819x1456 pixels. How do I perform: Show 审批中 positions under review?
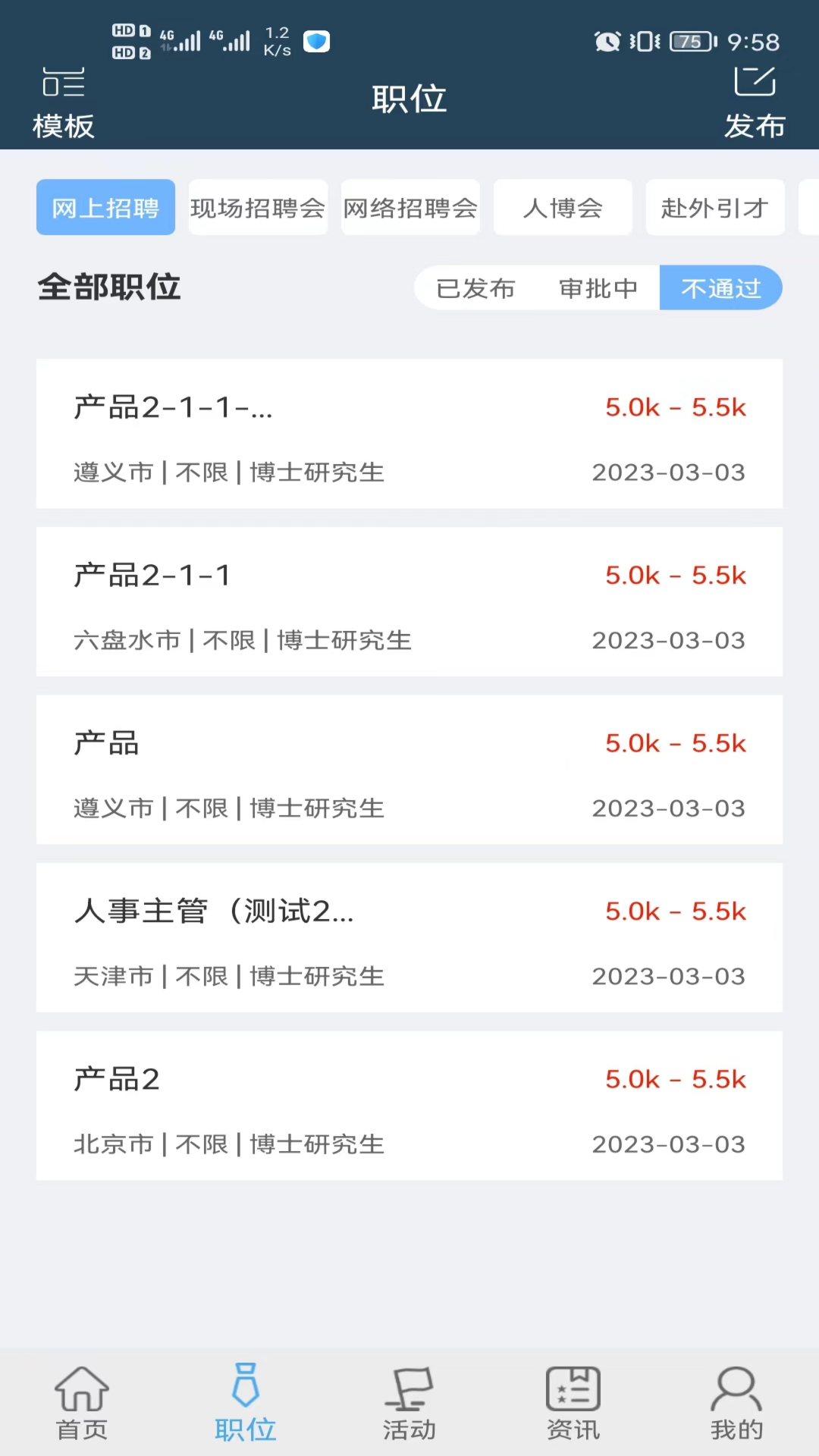point(598,288)
